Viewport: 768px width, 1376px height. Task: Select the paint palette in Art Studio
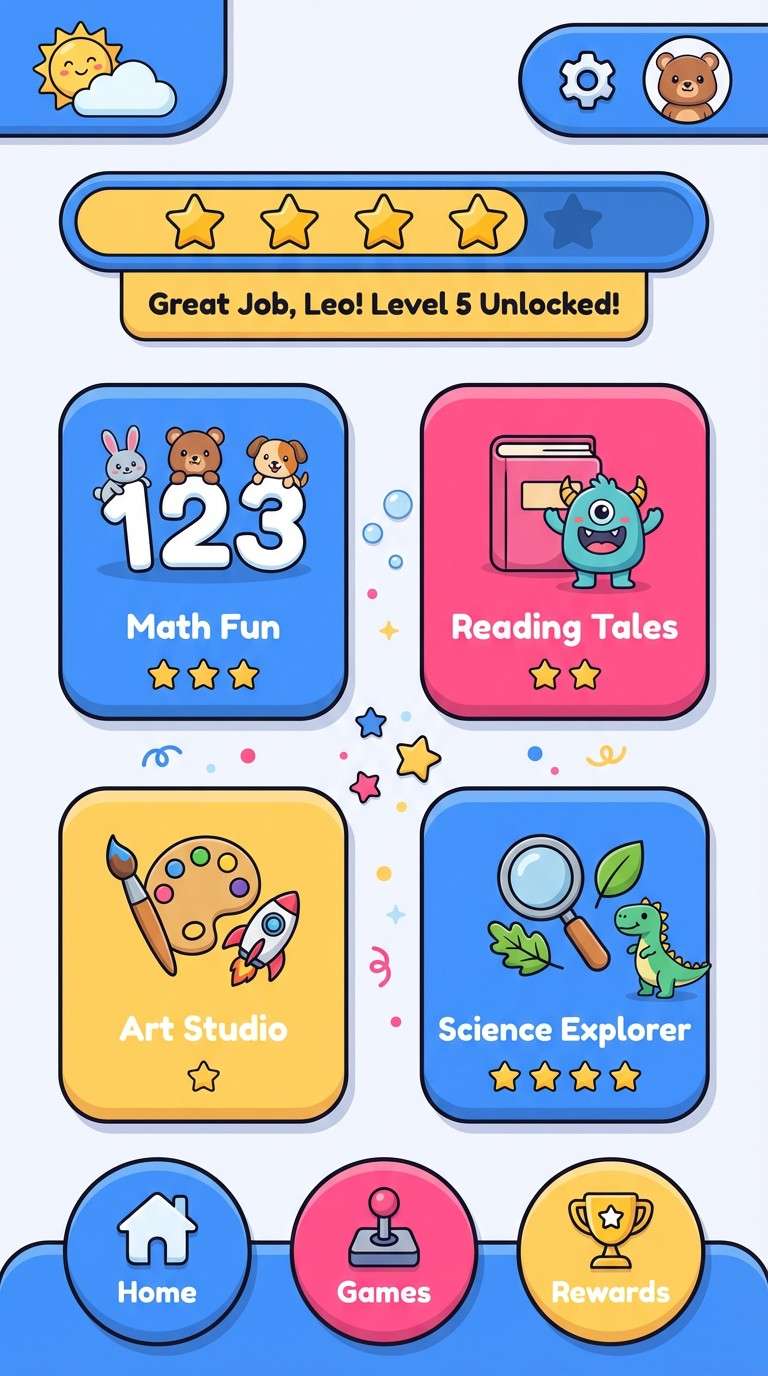tap(195, 890)
